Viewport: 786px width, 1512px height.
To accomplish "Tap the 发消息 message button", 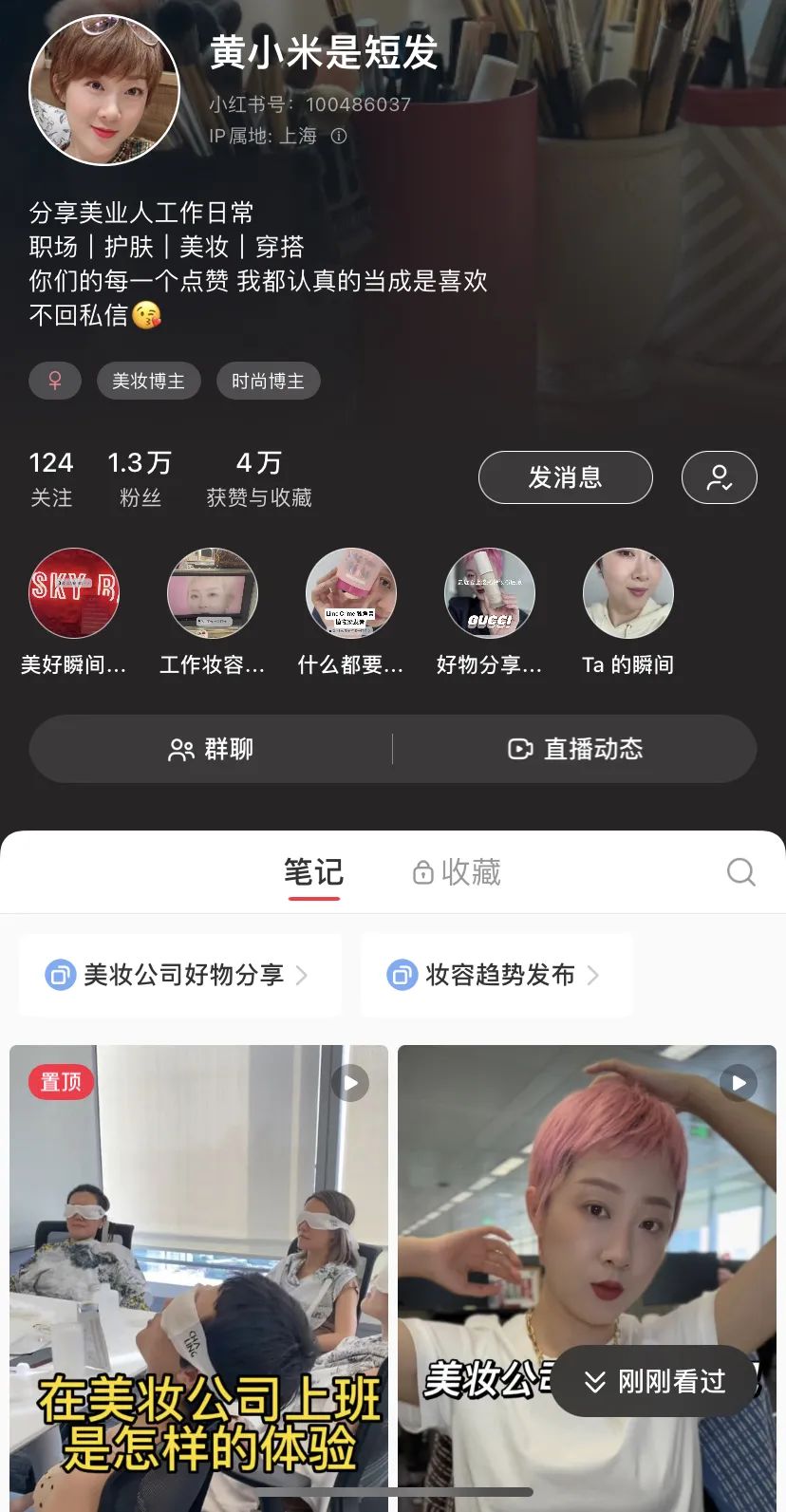I will [x=565, y=477].
